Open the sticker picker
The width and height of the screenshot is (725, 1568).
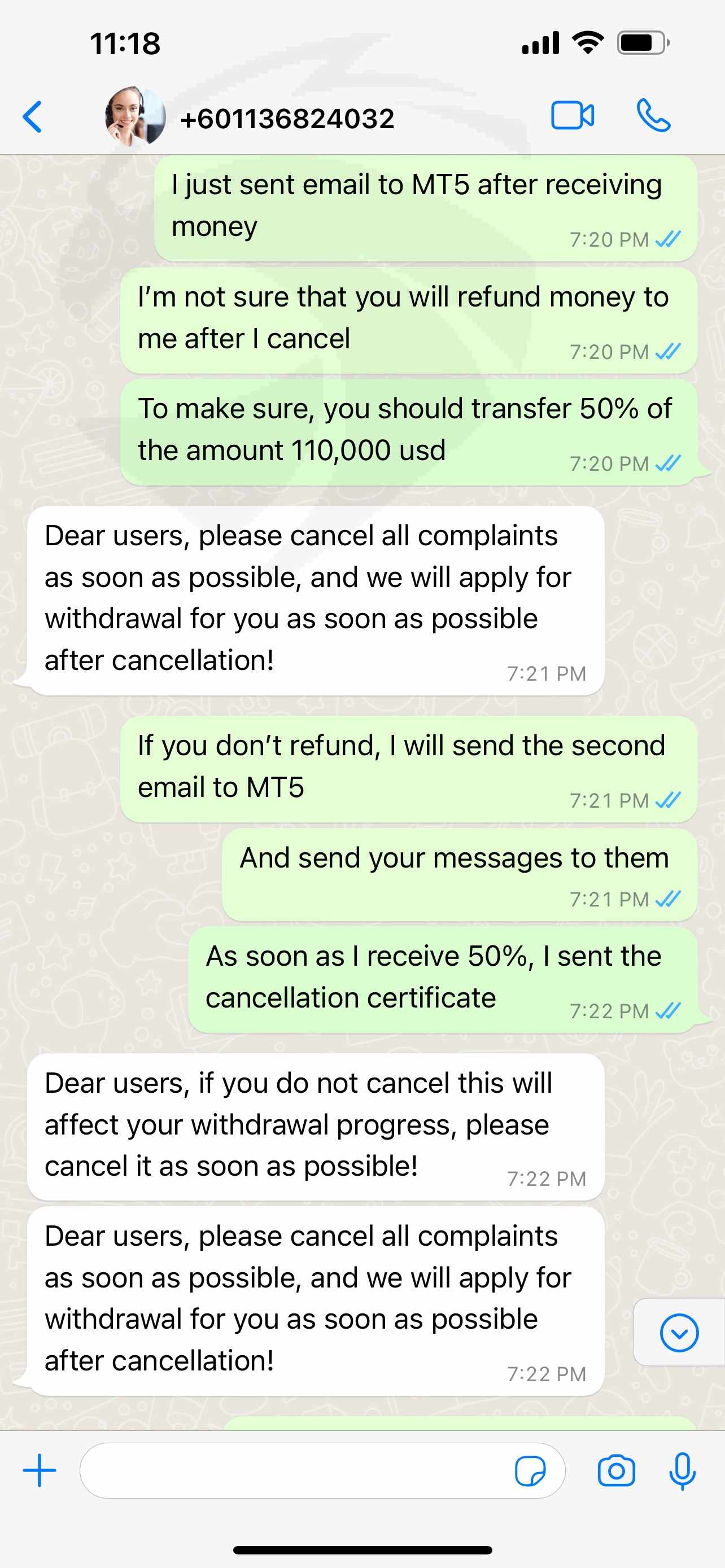tap(530, 1471)
